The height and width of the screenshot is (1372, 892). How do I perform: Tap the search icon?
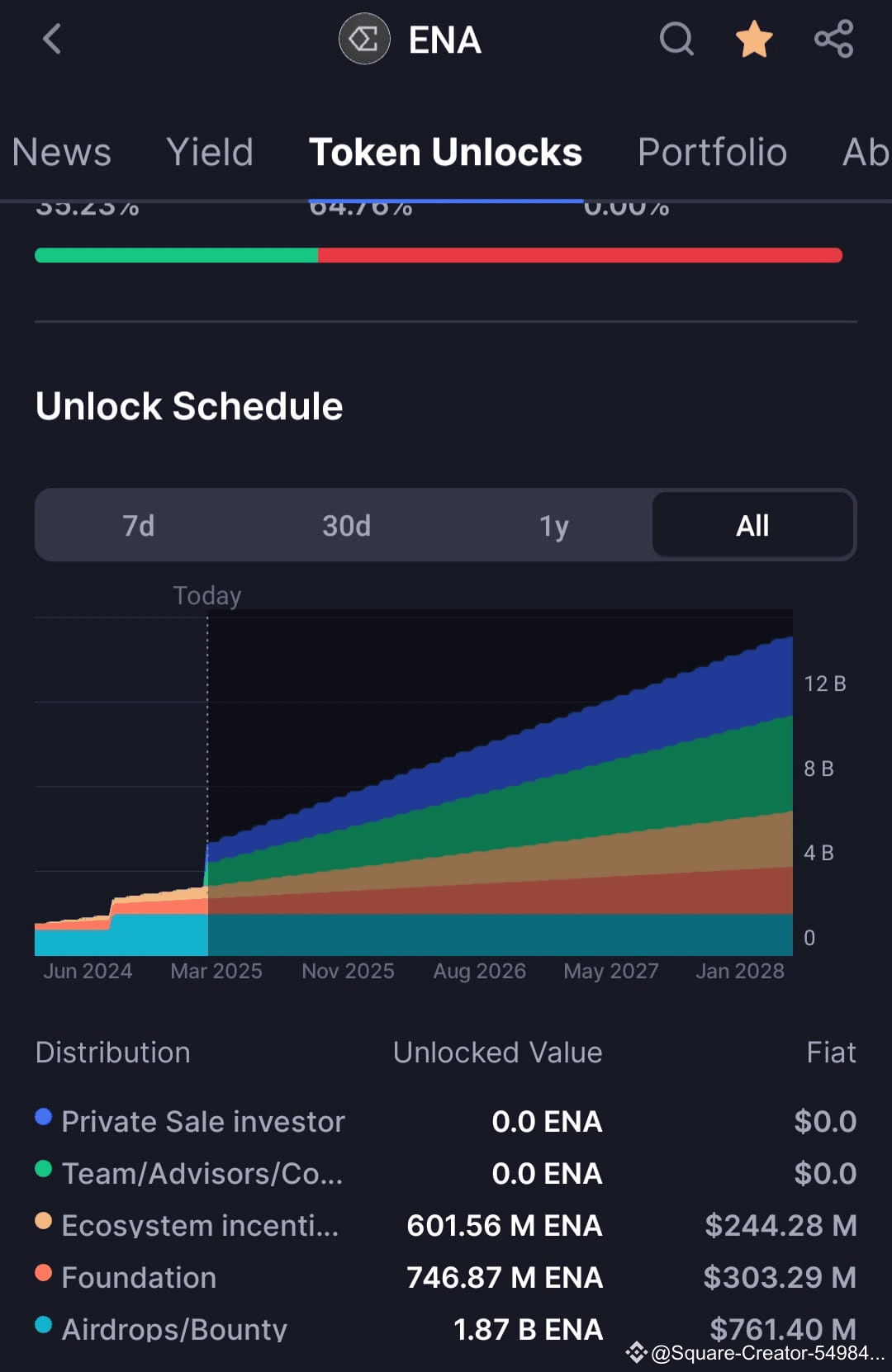[x=676, y=39]
